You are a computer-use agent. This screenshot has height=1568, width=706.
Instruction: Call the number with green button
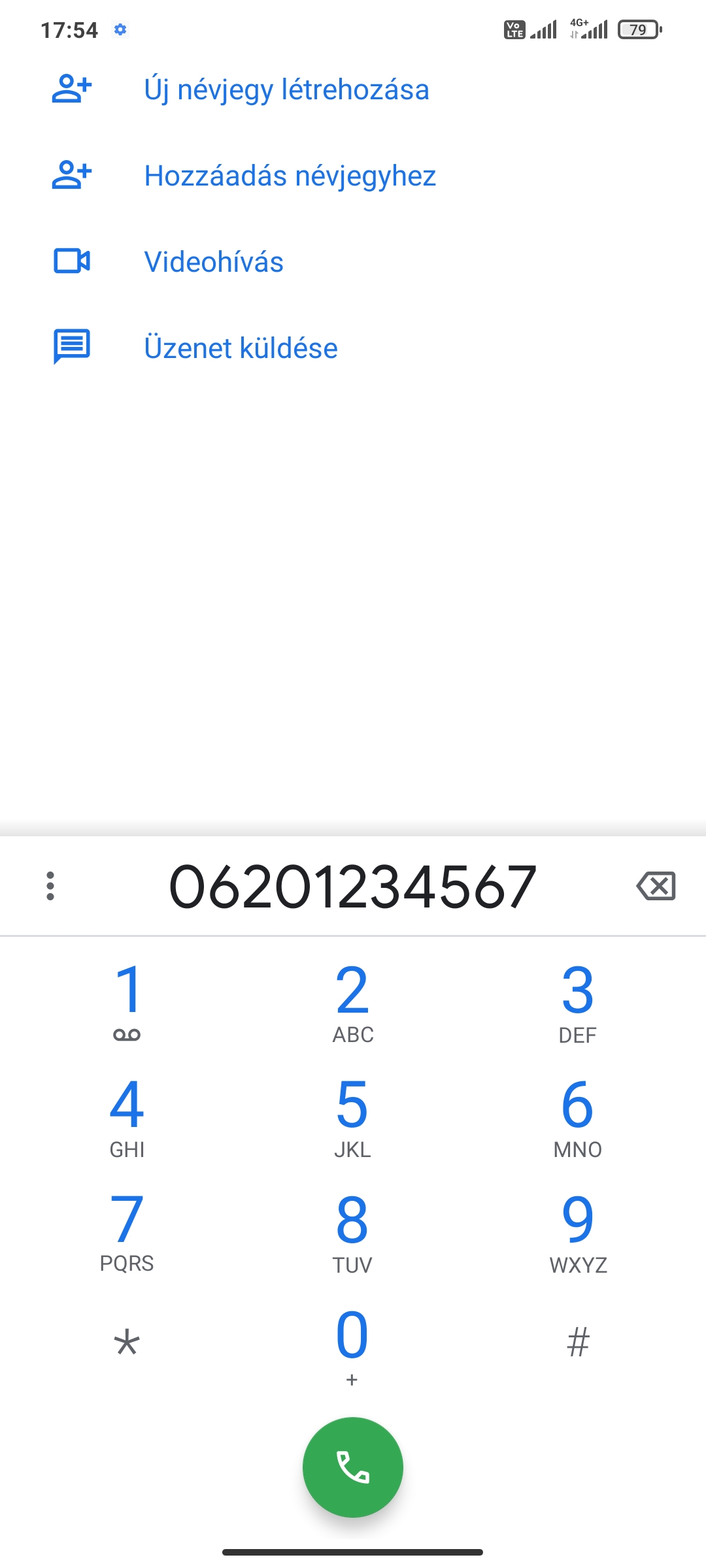[x=353, y=1467]
